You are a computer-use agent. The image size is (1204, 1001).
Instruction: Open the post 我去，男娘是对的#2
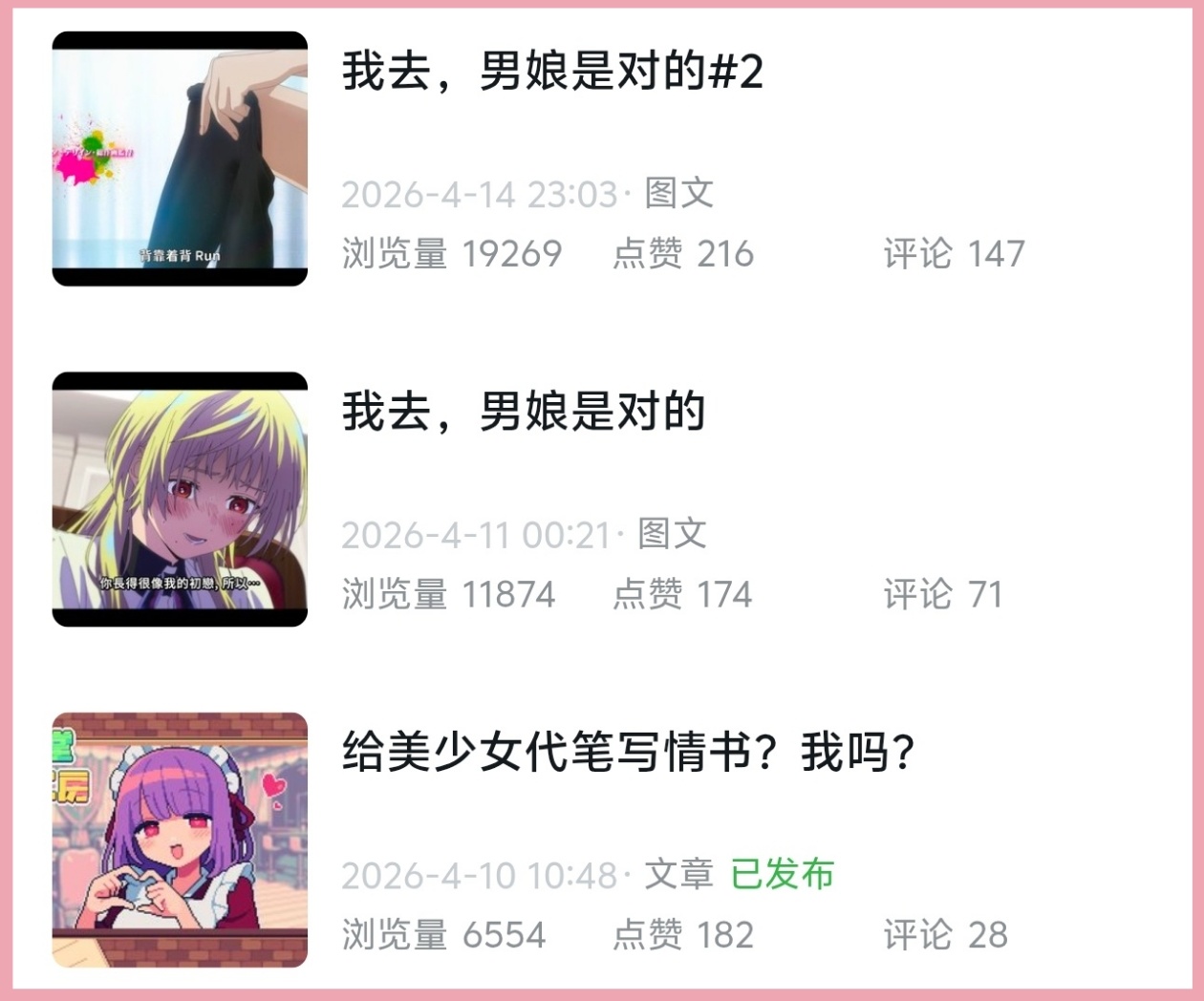(552, 72)
